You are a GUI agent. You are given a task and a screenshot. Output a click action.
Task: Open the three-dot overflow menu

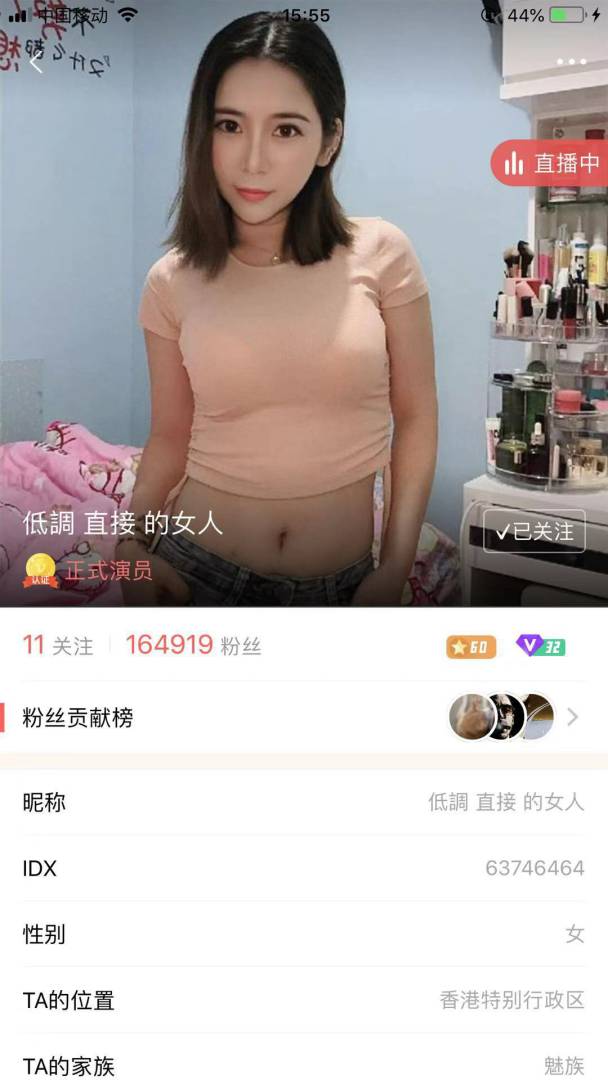pos(572,62)
